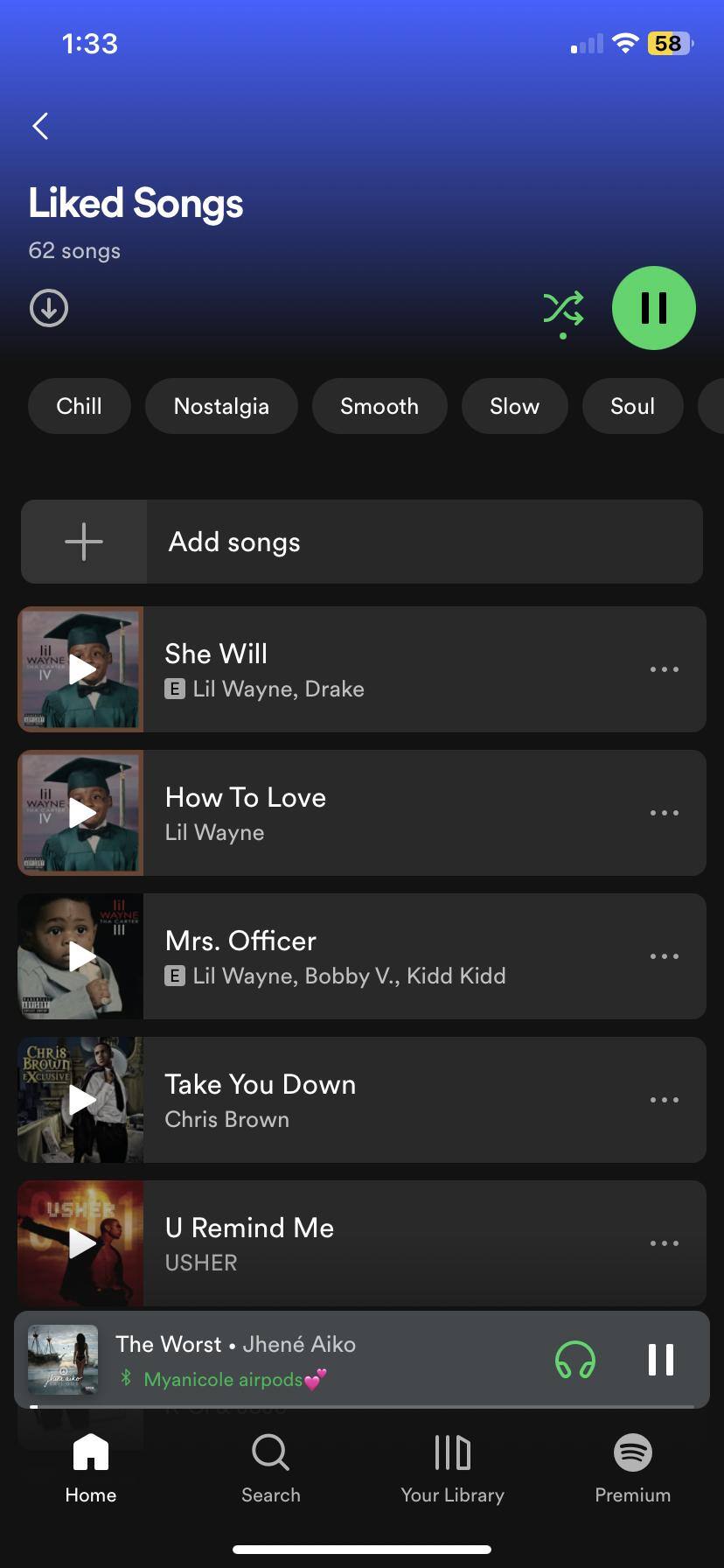Filter the list by Soul

coord(632,406)
